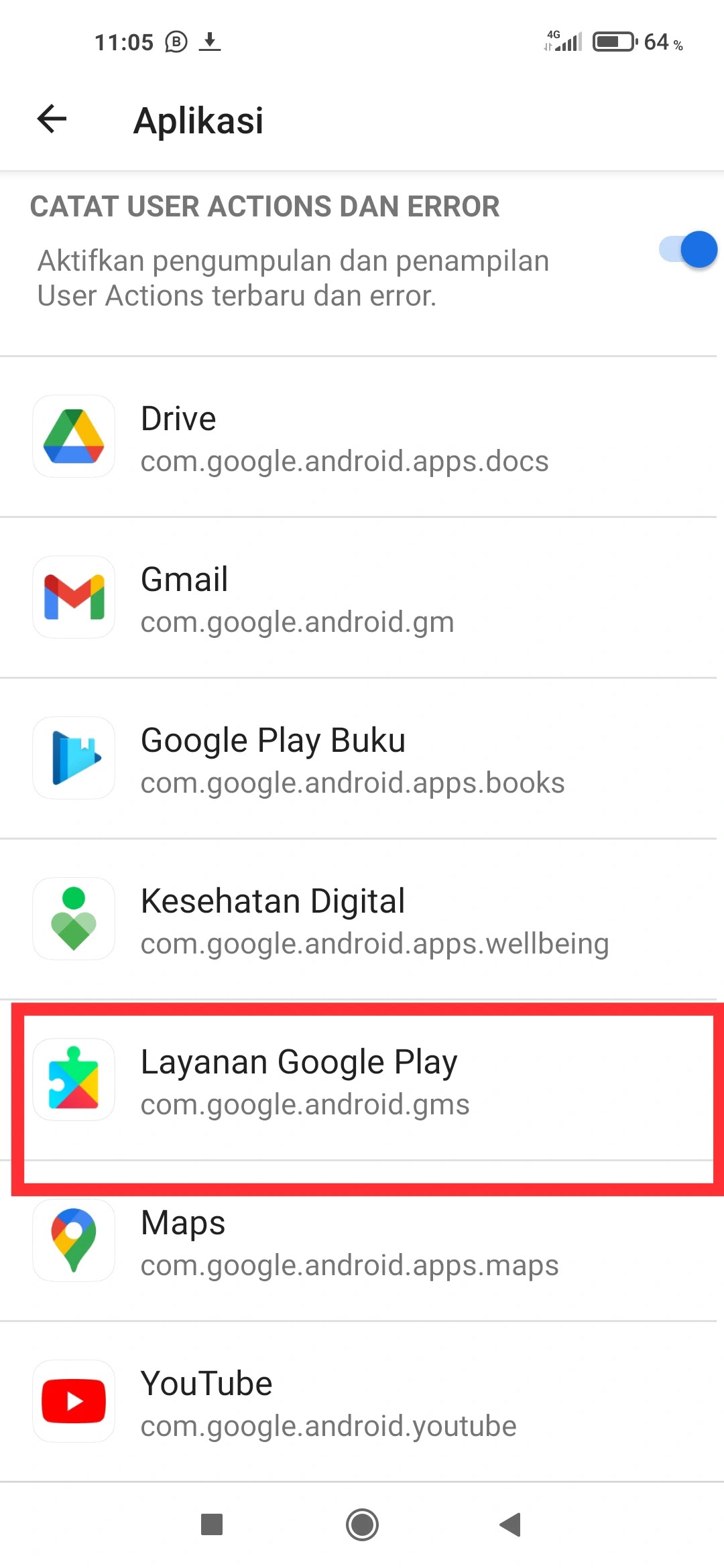The width and height of the screenshot is (724, 1568).
Task: Open Google Play Buku row
Action: click(362, 759)
